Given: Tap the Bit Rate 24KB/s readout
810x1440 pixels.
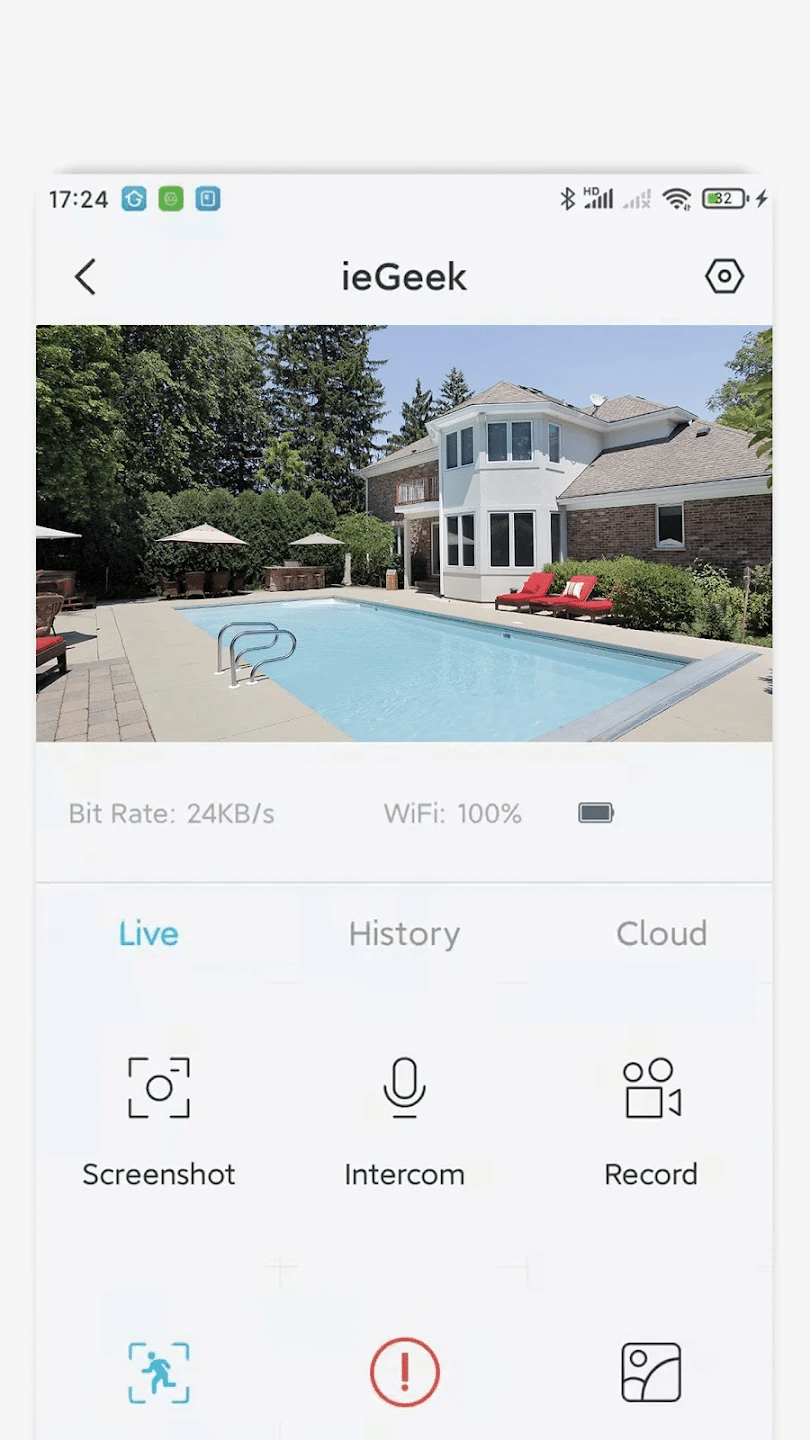Looking at the screenshot, I should [168, 813].
